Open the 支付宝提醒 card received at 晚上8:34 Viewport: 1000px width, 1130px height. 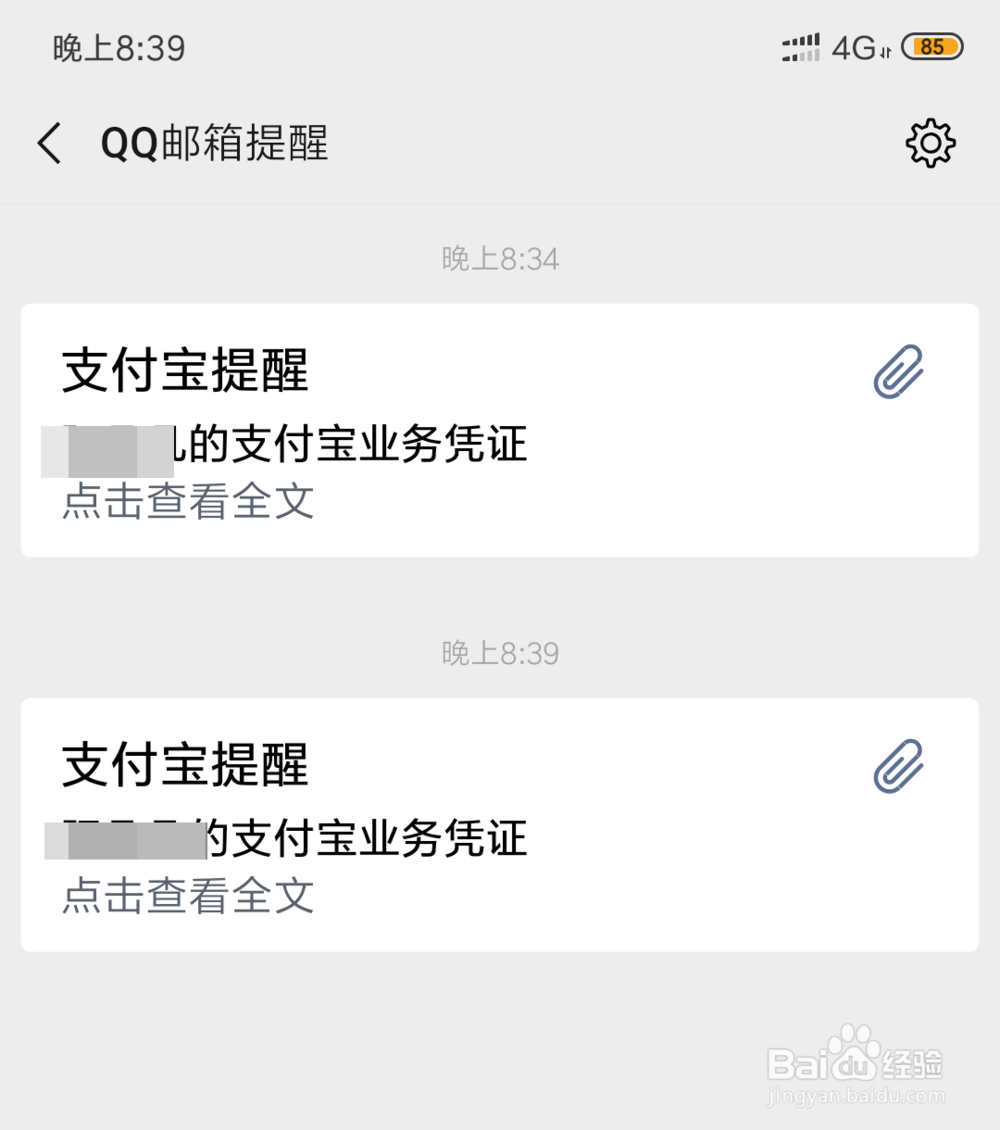(499, 430)
